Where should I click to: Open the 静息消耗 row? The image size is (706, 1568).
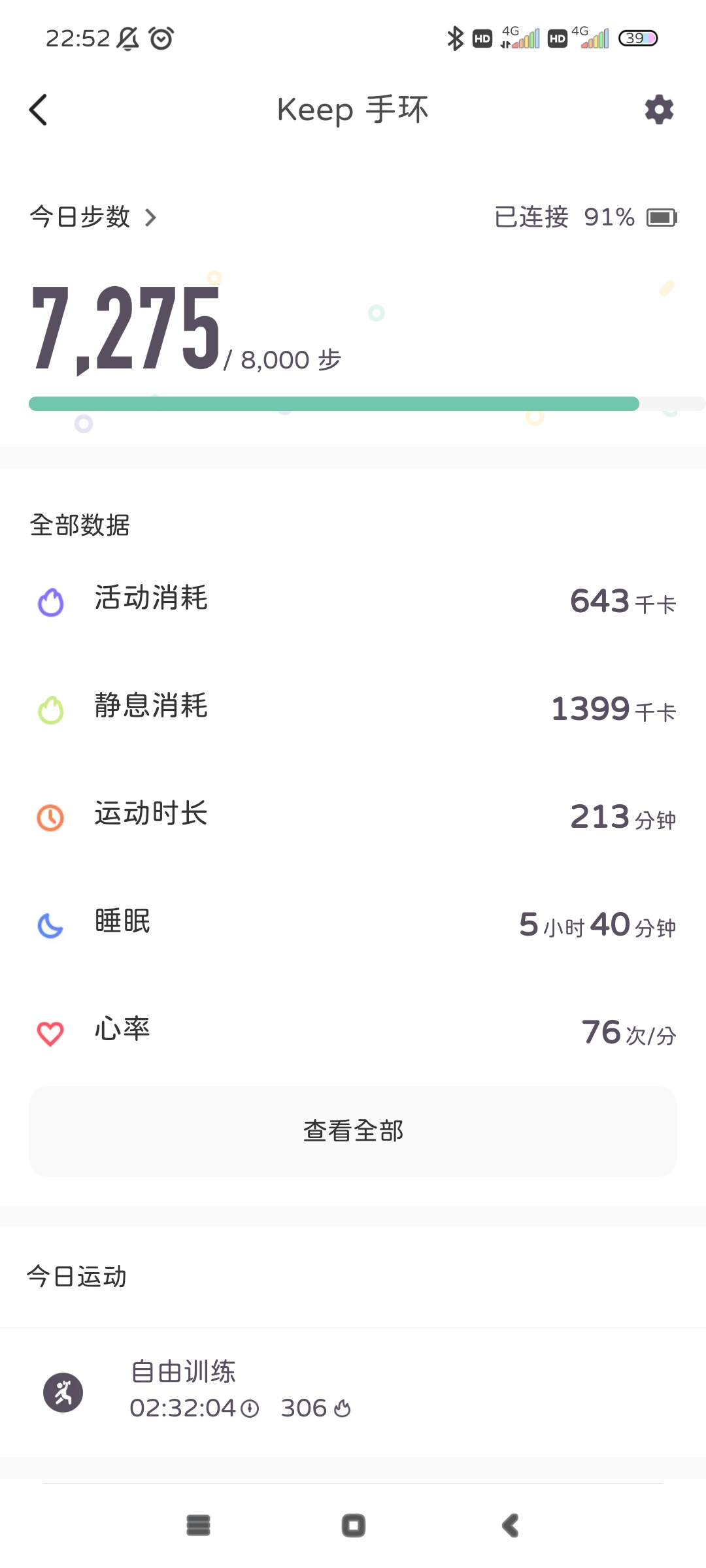click(x=353, y=708)
